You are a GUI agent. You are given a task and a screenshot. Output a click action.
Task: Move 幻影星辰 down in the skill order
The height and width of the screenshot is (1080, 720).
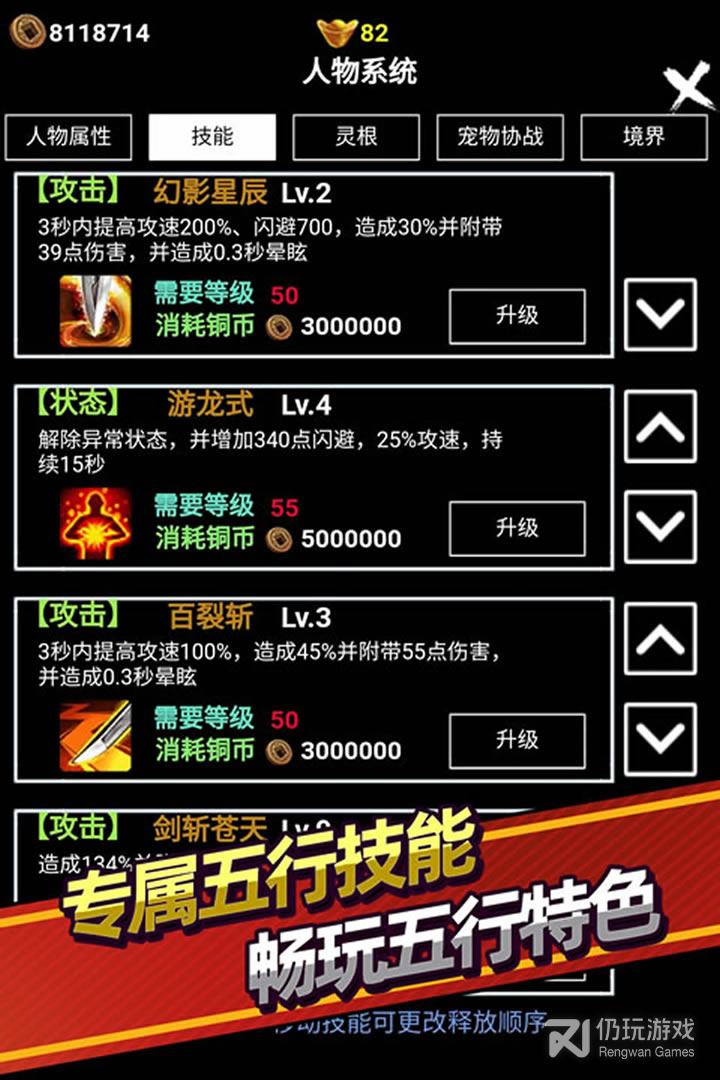pos(660,314)
